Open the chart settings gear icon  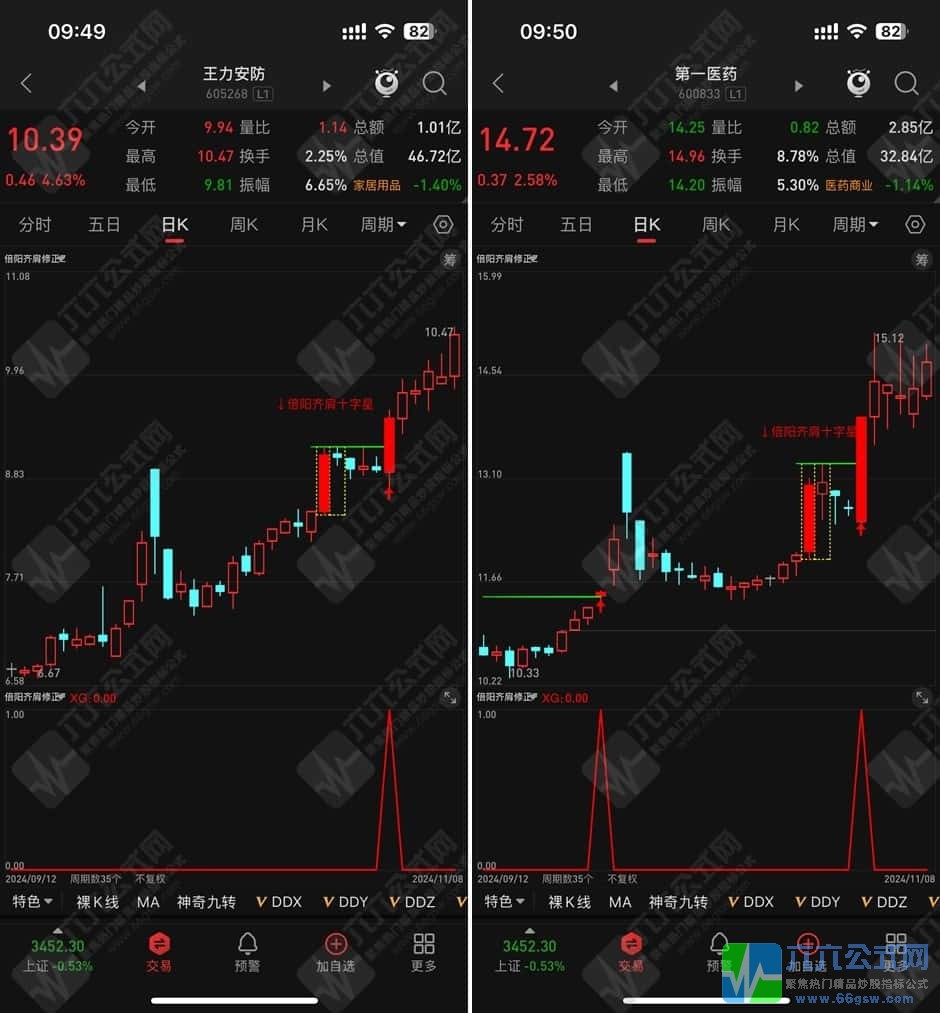(x=443, y=225)
